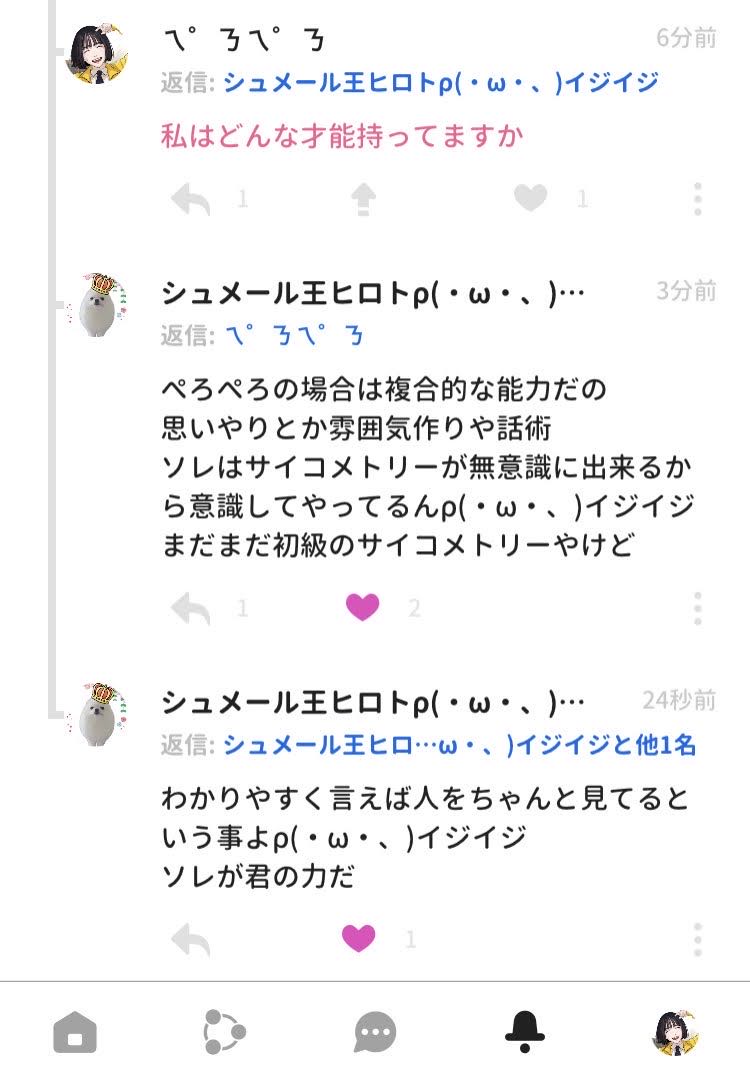The image size is (750, 1080).
Task: Reply to the ソレが君の力だ comment
Action: 191,939
